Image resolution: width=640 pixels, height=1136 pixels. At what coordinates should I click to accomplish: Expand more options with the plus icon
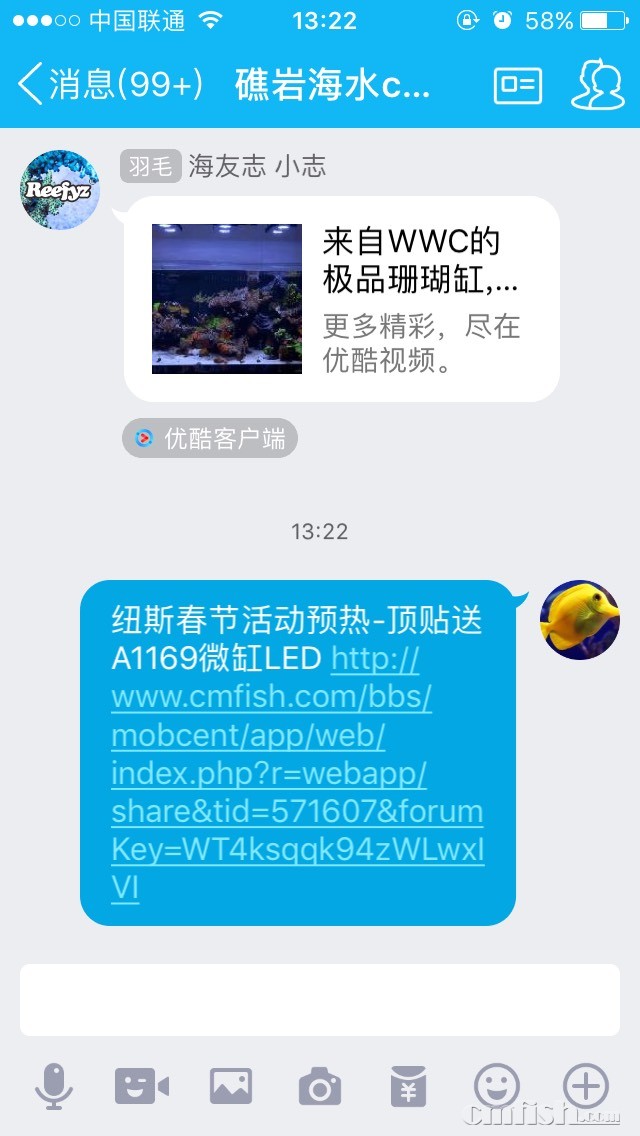click(x=586, y=1086)
